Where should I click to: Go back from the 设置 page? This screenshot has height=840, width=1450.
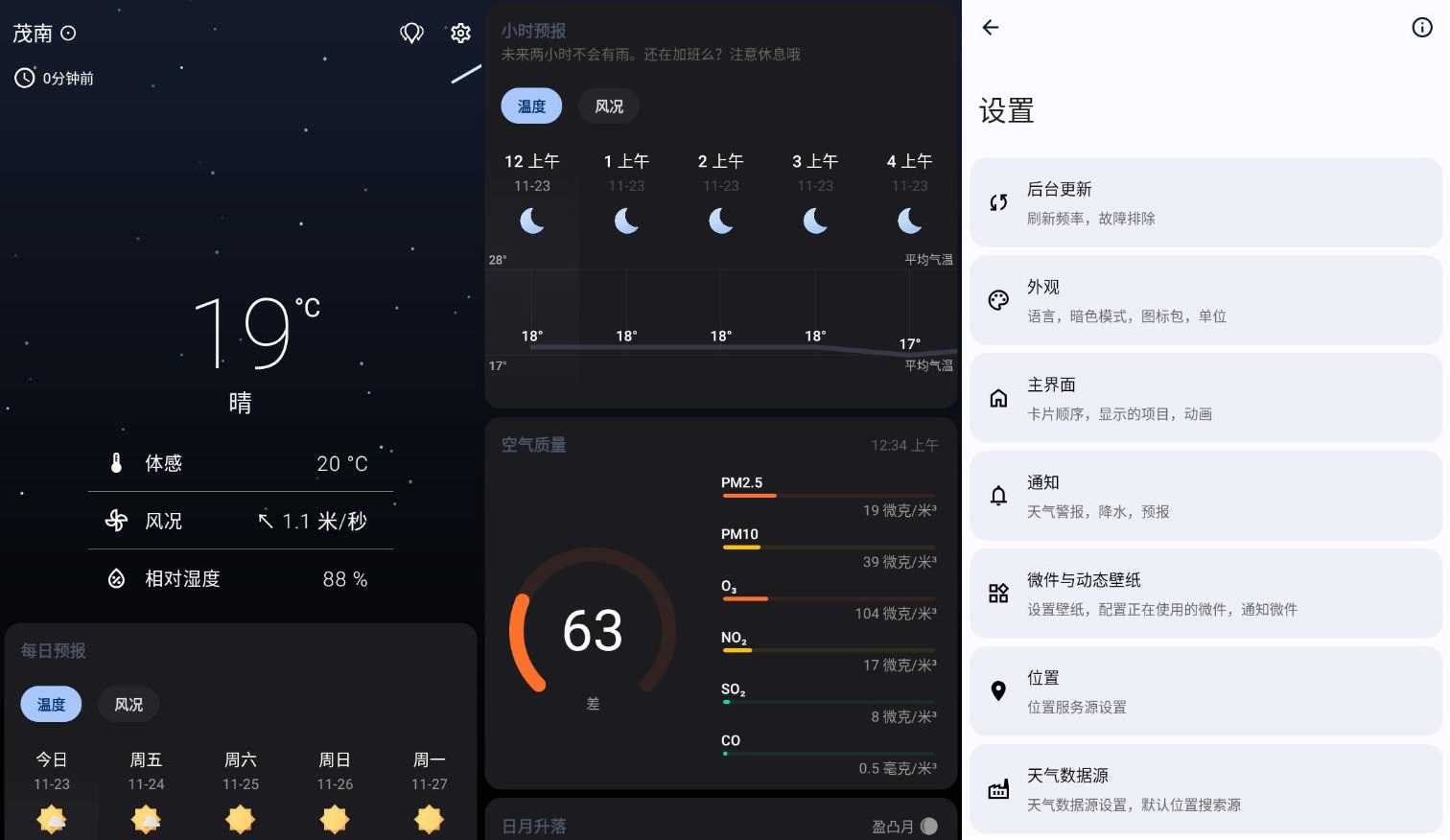pyautogui.click(x=991, y=28)
